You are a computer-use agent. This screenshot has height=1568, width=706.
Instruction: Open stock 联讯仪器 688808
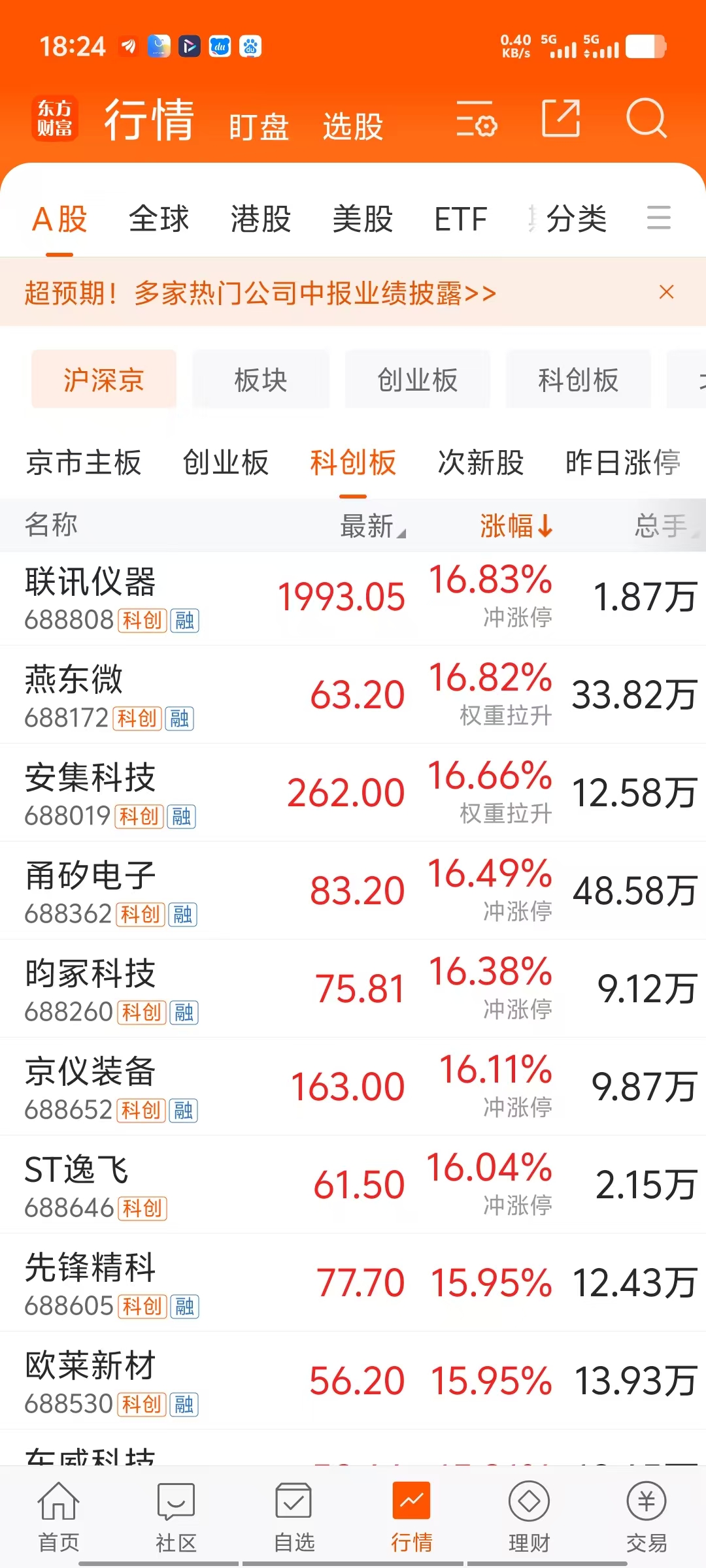[x=353, y=598]
